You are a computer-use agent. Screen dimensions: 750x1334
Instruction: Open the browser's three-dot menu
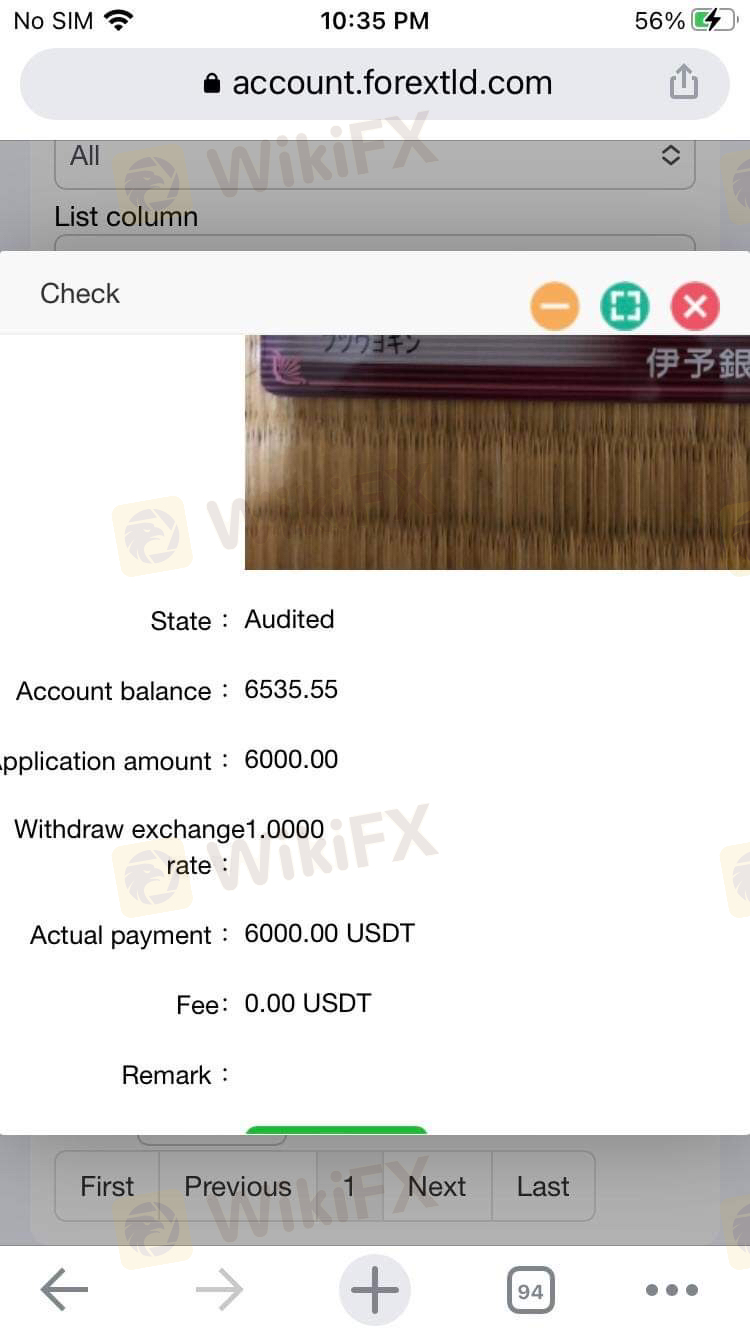click(x=671, y=1290)
